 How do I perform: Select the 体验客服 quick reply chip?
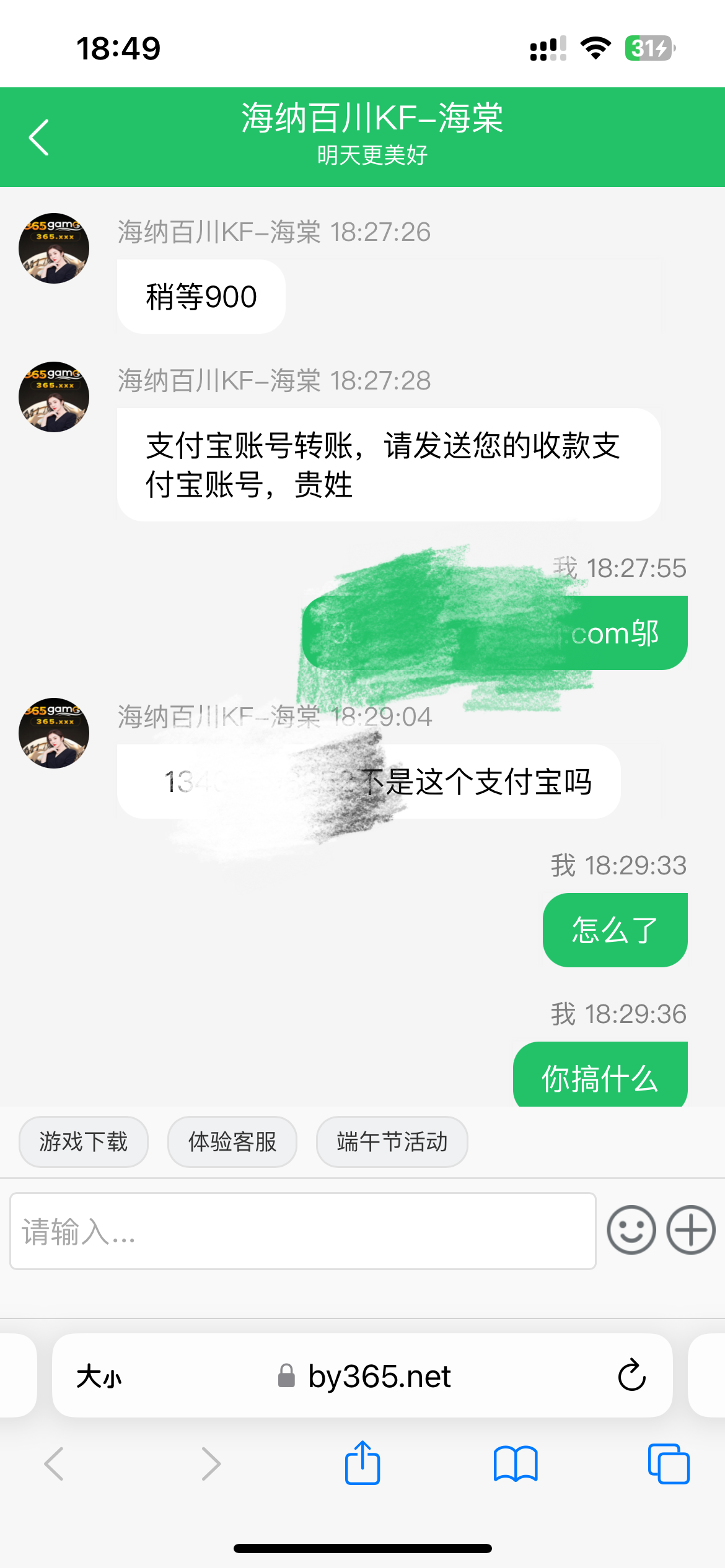(232, 1143)
